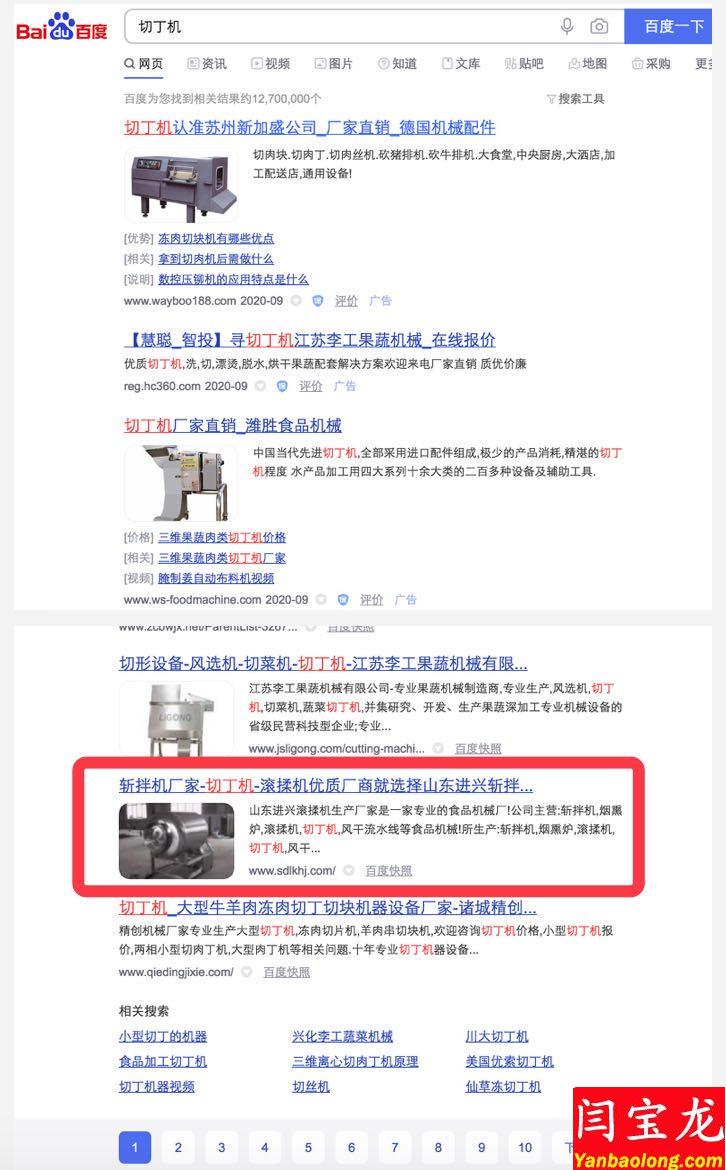Tap the 百度一下 search button
The width and height of the screenshot is (726, 1170).
tap(673, 26)
